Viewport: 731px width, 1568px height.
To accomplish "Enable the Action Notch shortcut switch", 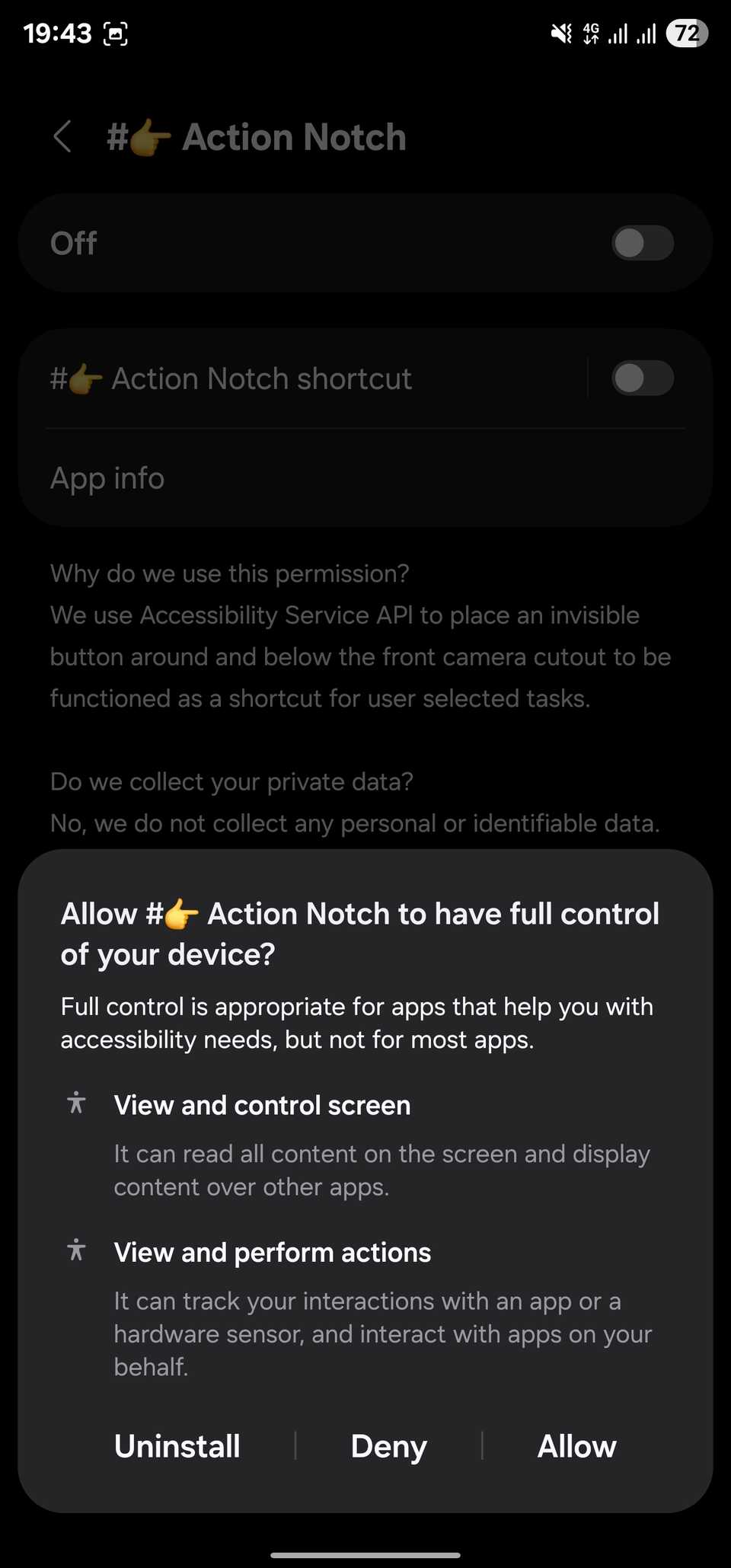I will [x=642, y=378].
